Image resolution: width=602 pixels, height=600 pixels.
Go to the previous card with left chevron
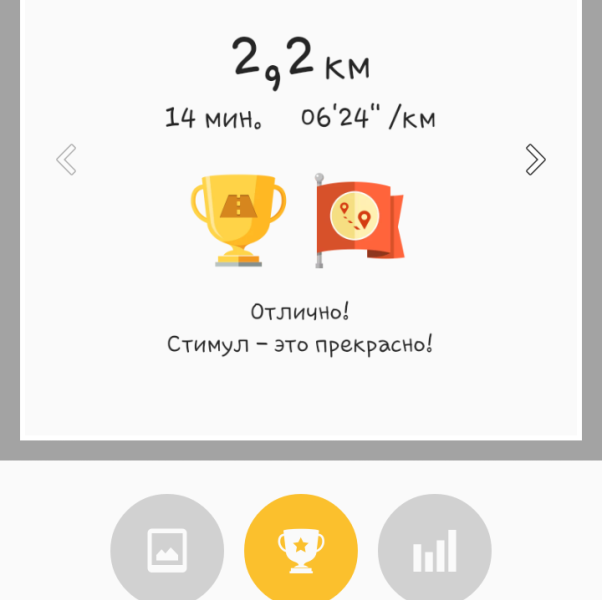coord(66,159)
